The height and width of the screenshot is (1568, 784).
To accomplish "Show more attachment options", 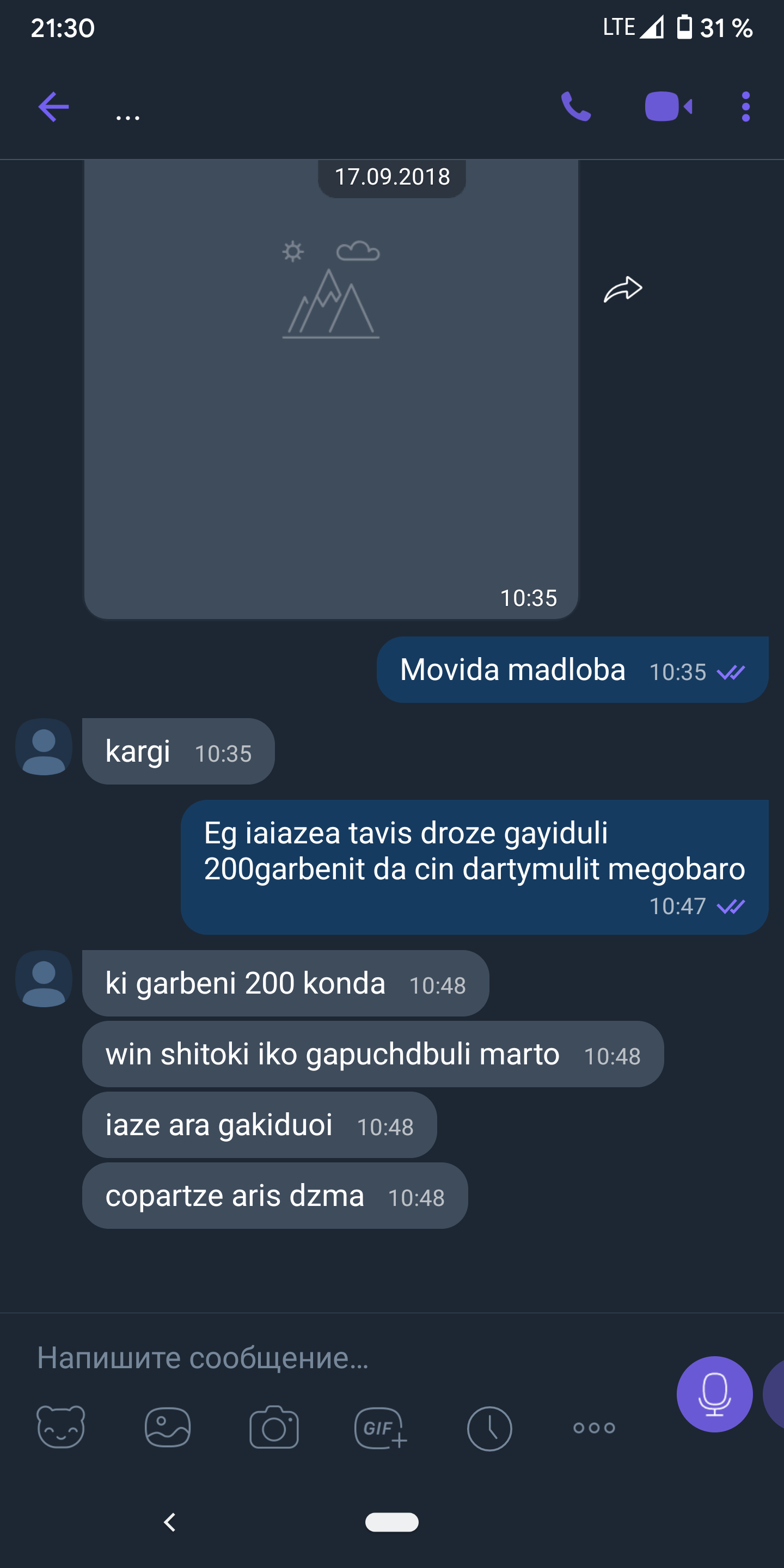I will click(x=594, y=1428).
